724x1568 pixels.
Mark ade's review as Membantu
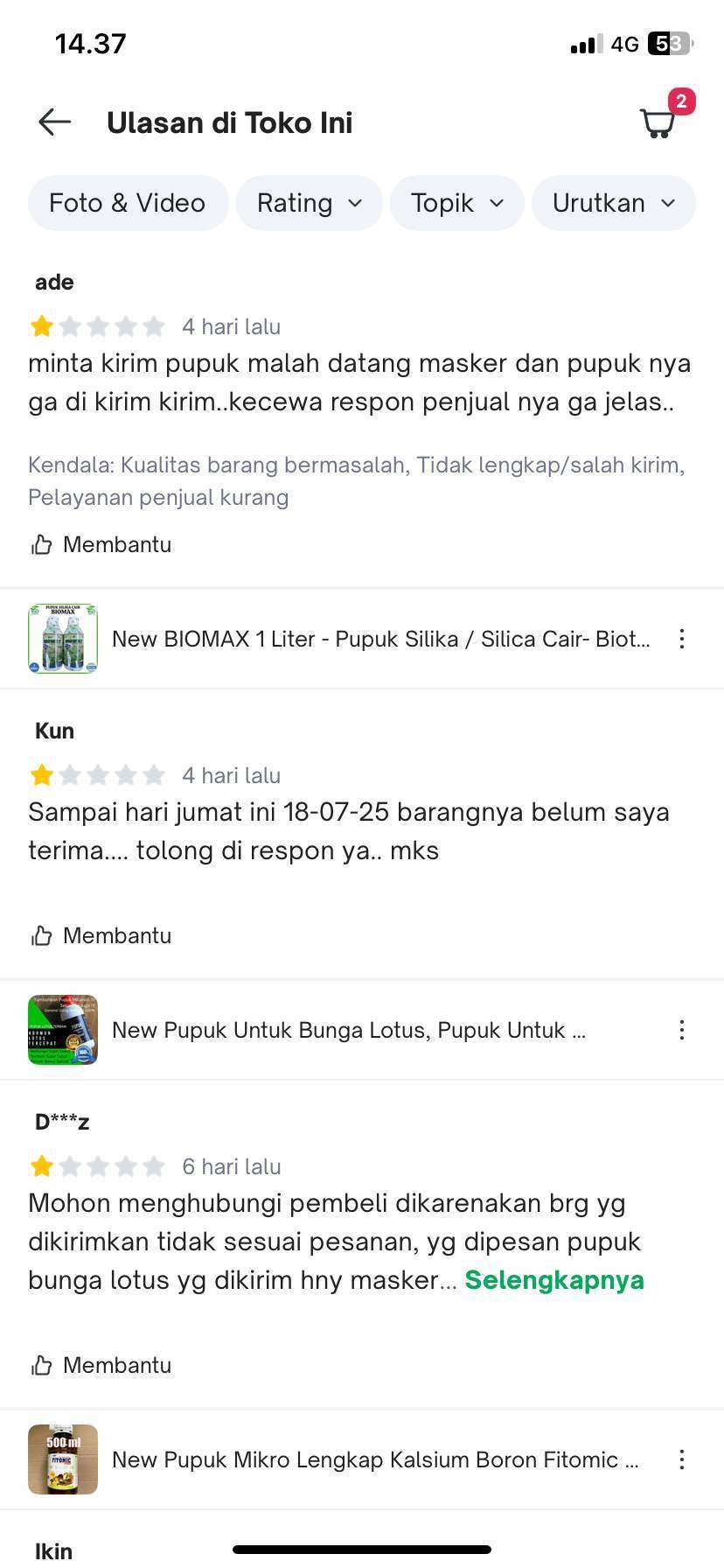101,544
